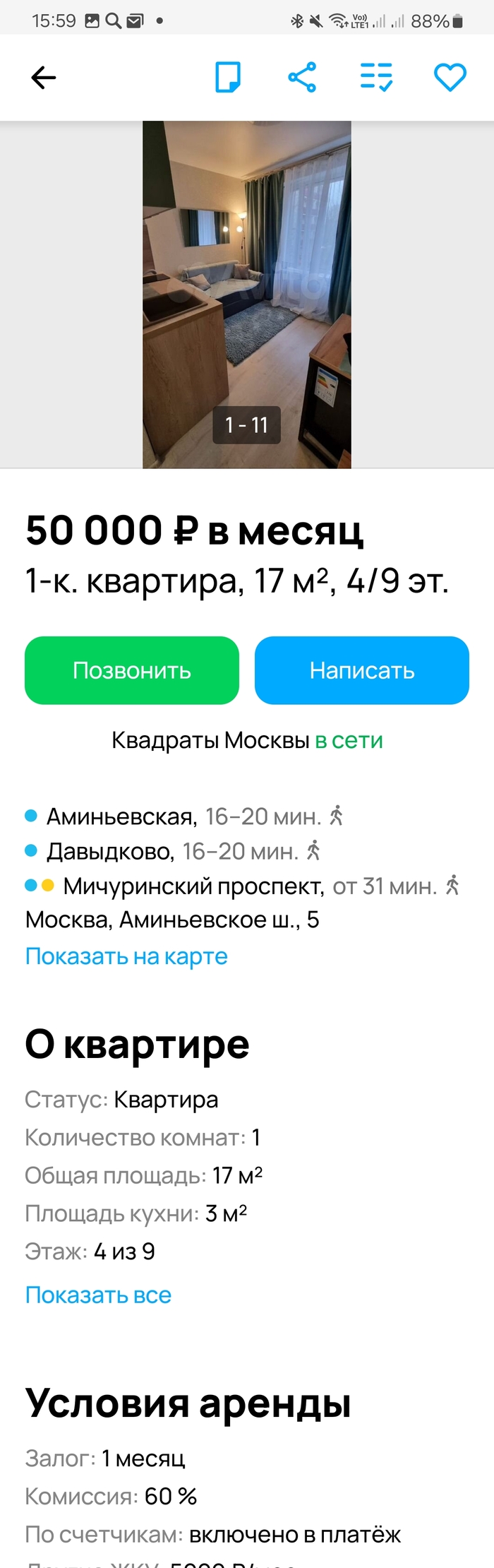494x1568 pixels.
Task: View location via Показать на карте
Action: 126,956
